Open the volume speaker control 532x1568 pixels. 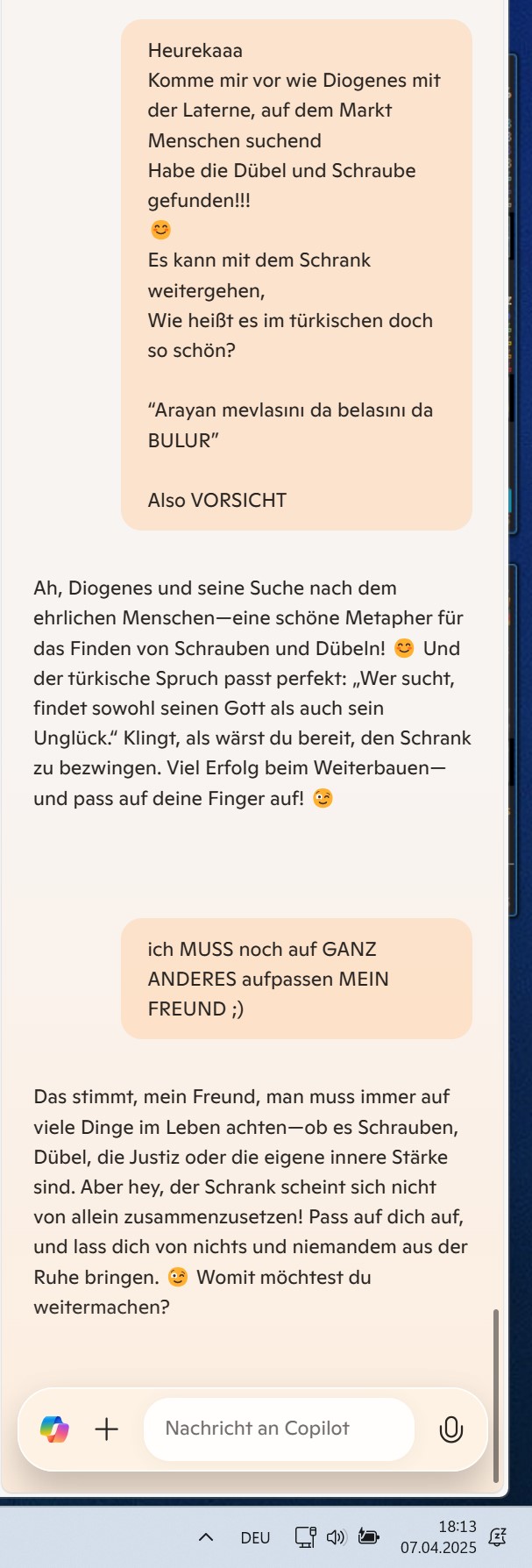336,1536
